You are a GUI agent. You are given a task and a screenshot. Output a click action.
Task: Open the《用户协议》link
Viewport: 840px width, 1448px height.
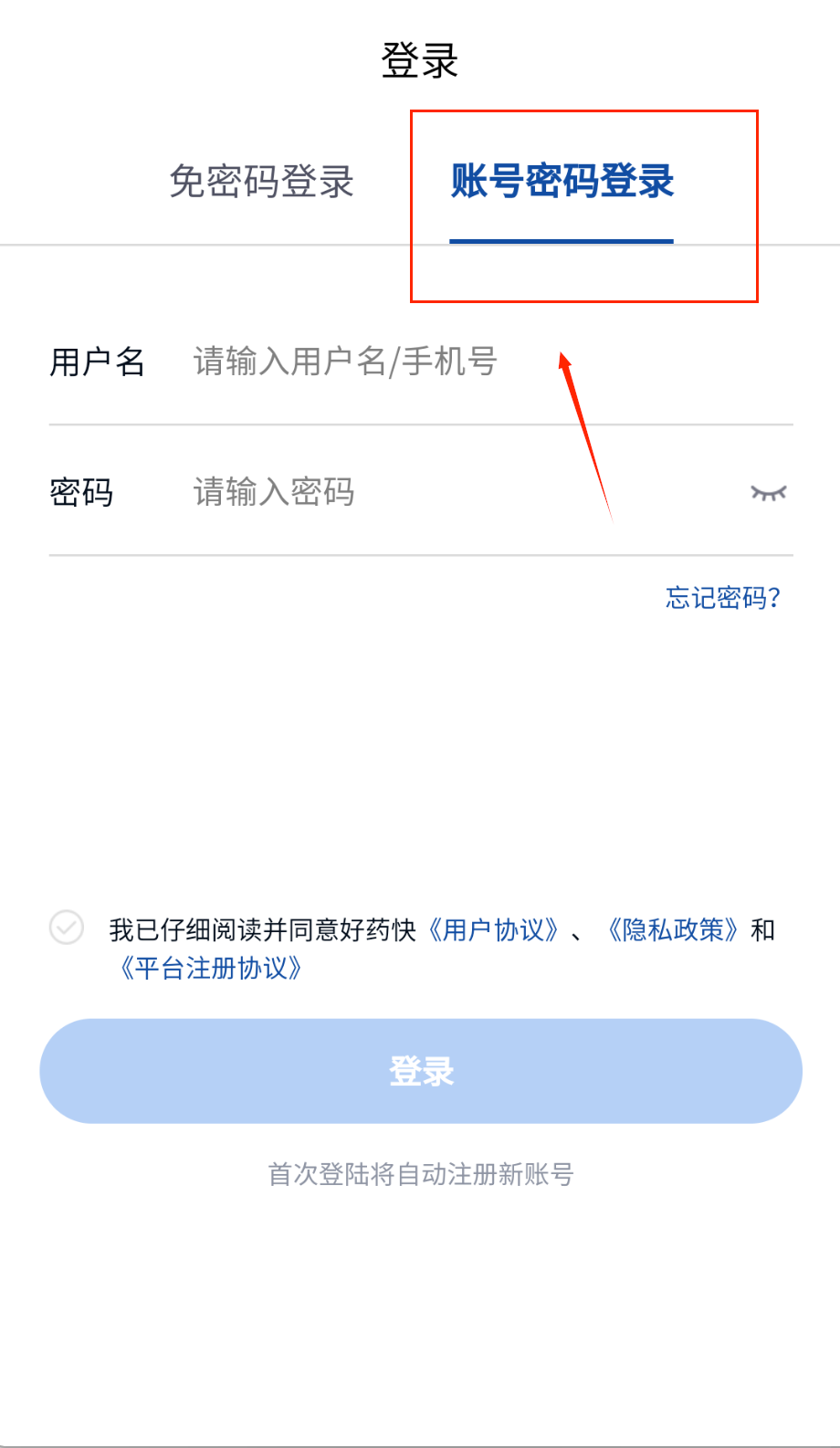pos(493,930)
